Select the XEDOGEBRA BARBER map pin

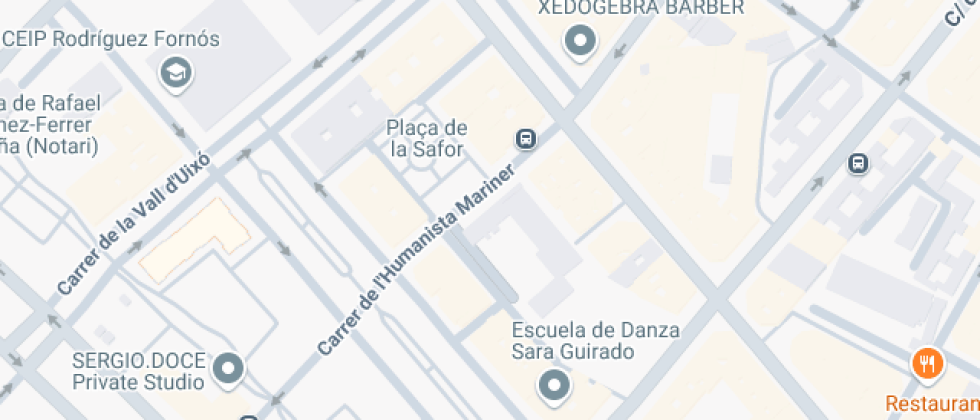581,42
